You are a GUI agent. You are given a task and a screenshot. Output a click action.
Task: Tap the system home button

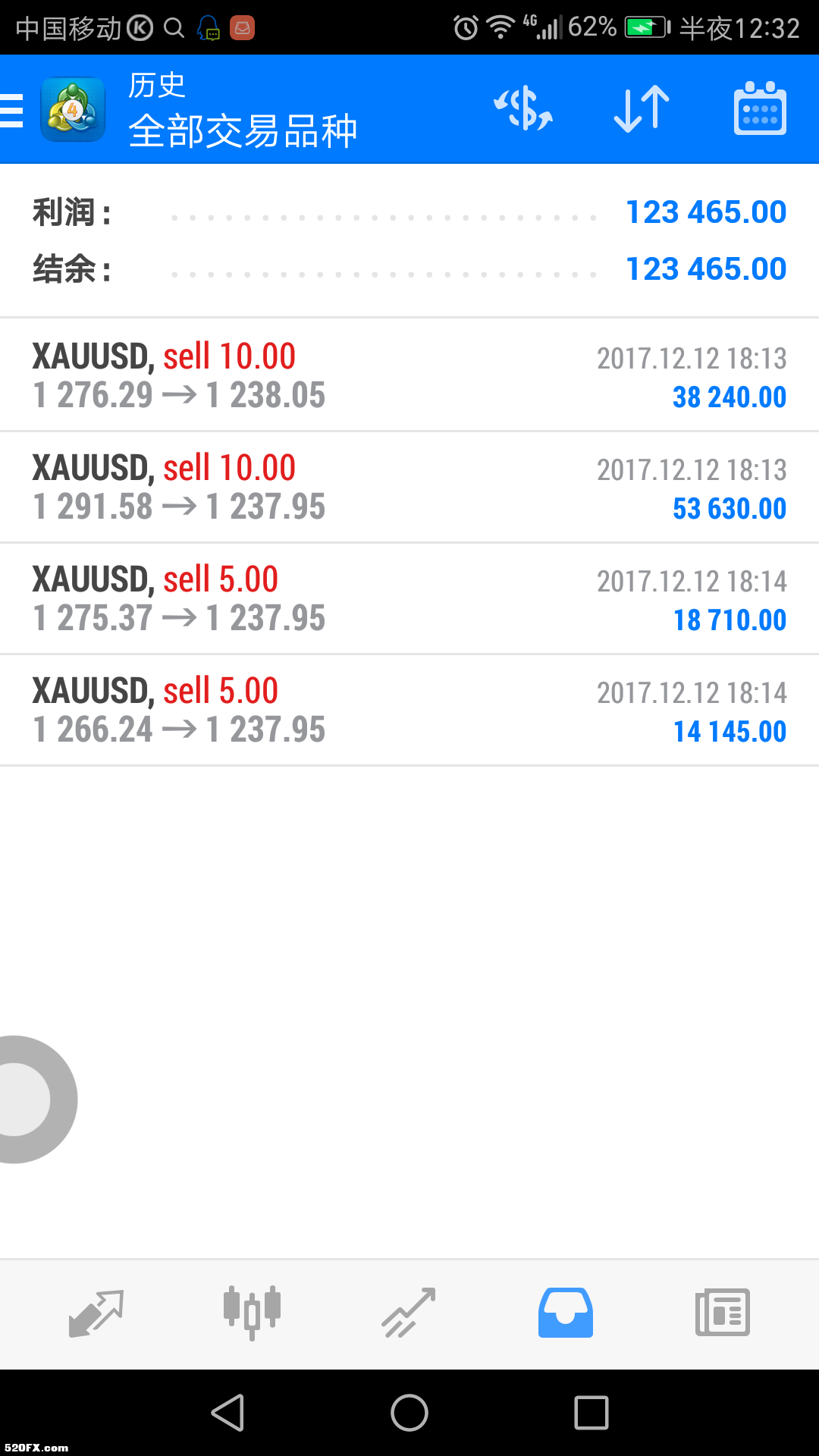[x=409, y=1413]
